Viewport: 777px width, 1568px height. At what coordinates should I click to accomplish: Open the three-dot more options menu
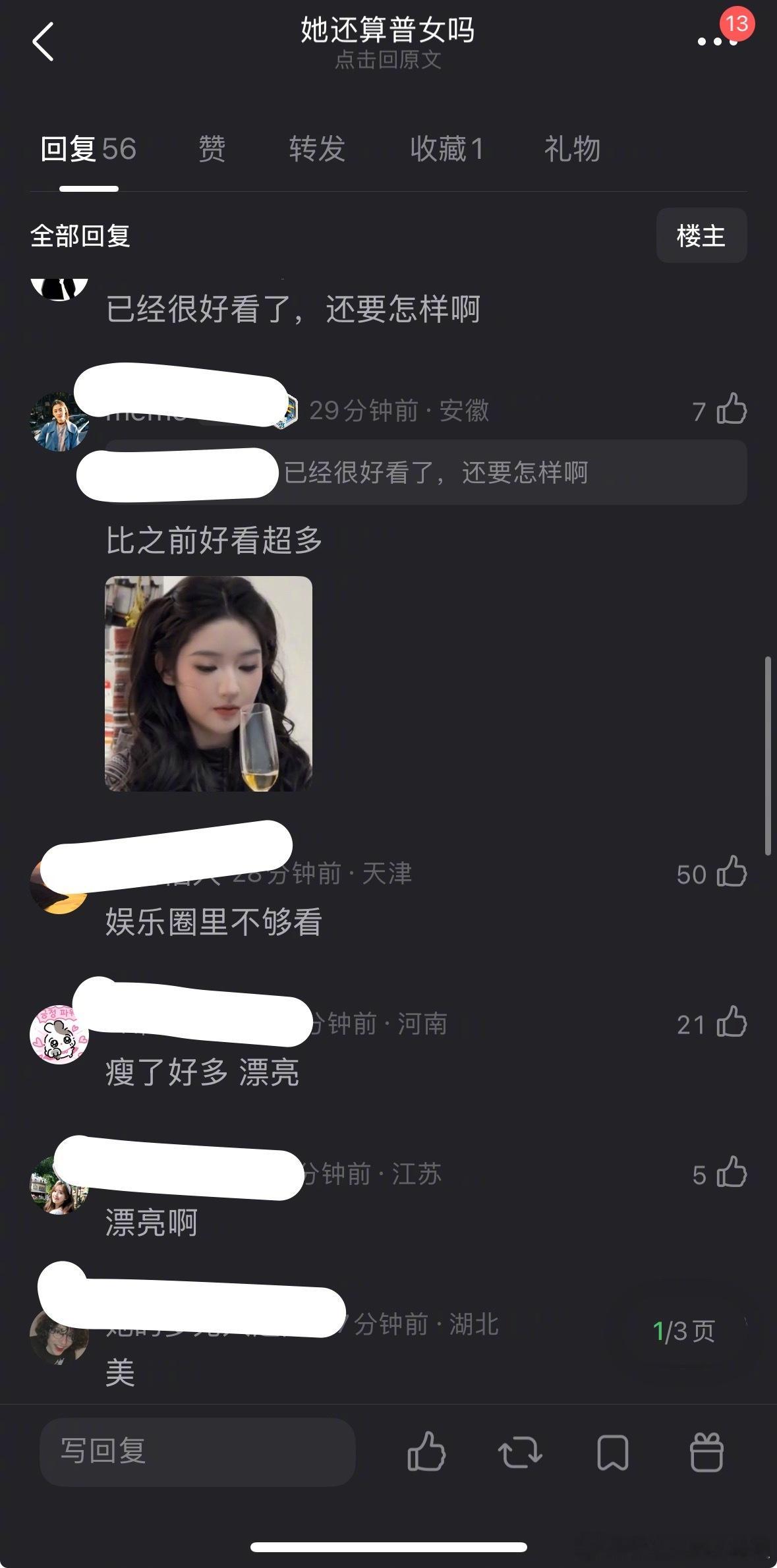click(716, 43)
